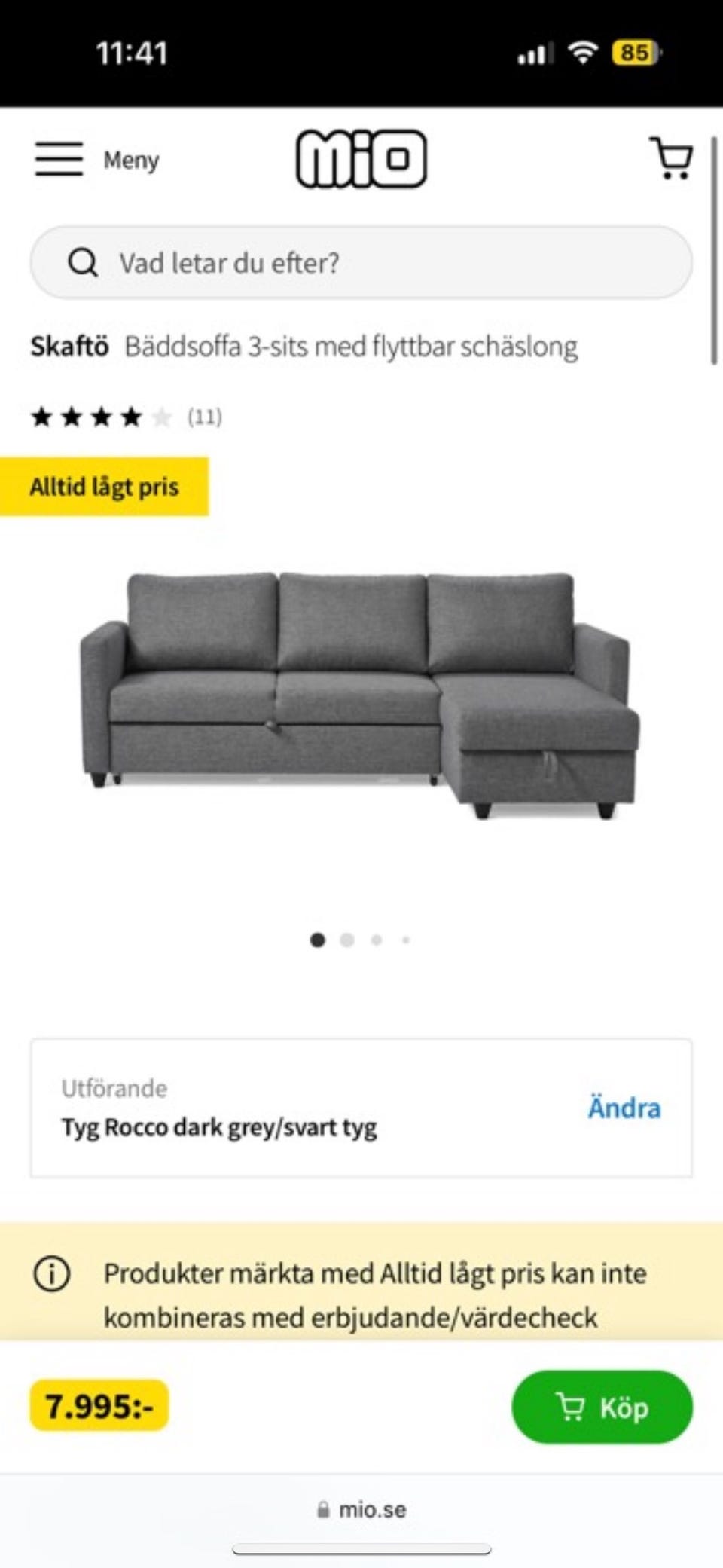
Task: Click the Mio logo
Action: (x=361, y=158)
